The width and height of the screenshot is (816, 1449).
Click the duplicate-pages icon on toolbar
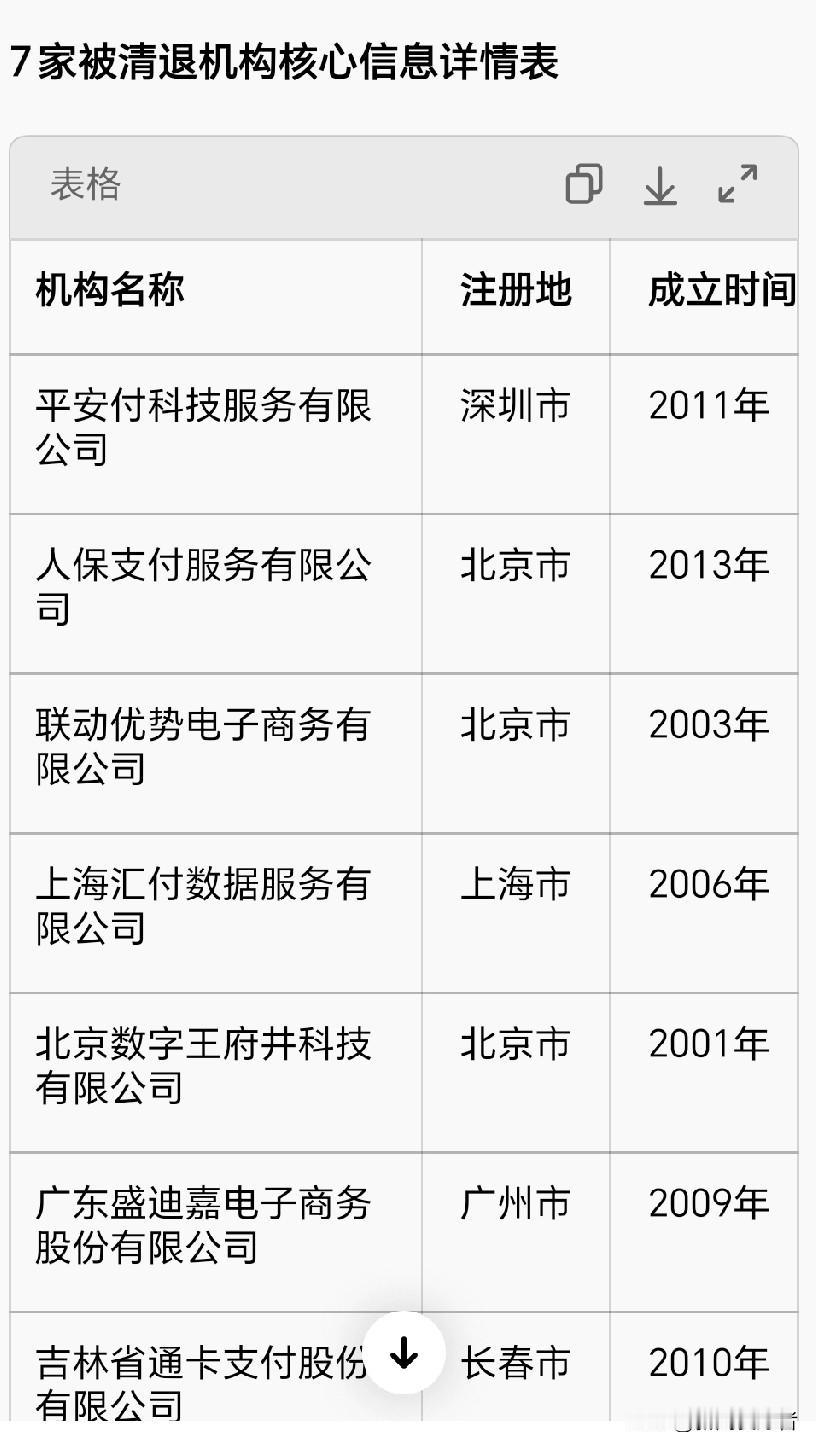tap(585, 187)
